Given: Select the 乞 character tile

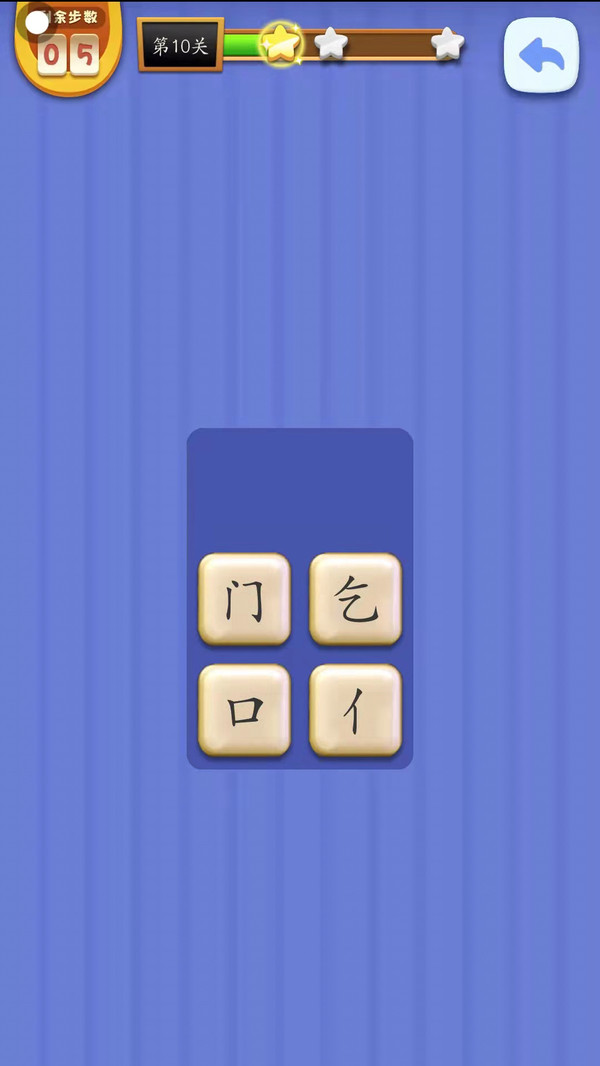Looking at the screenshot, I should click(355, 599).
